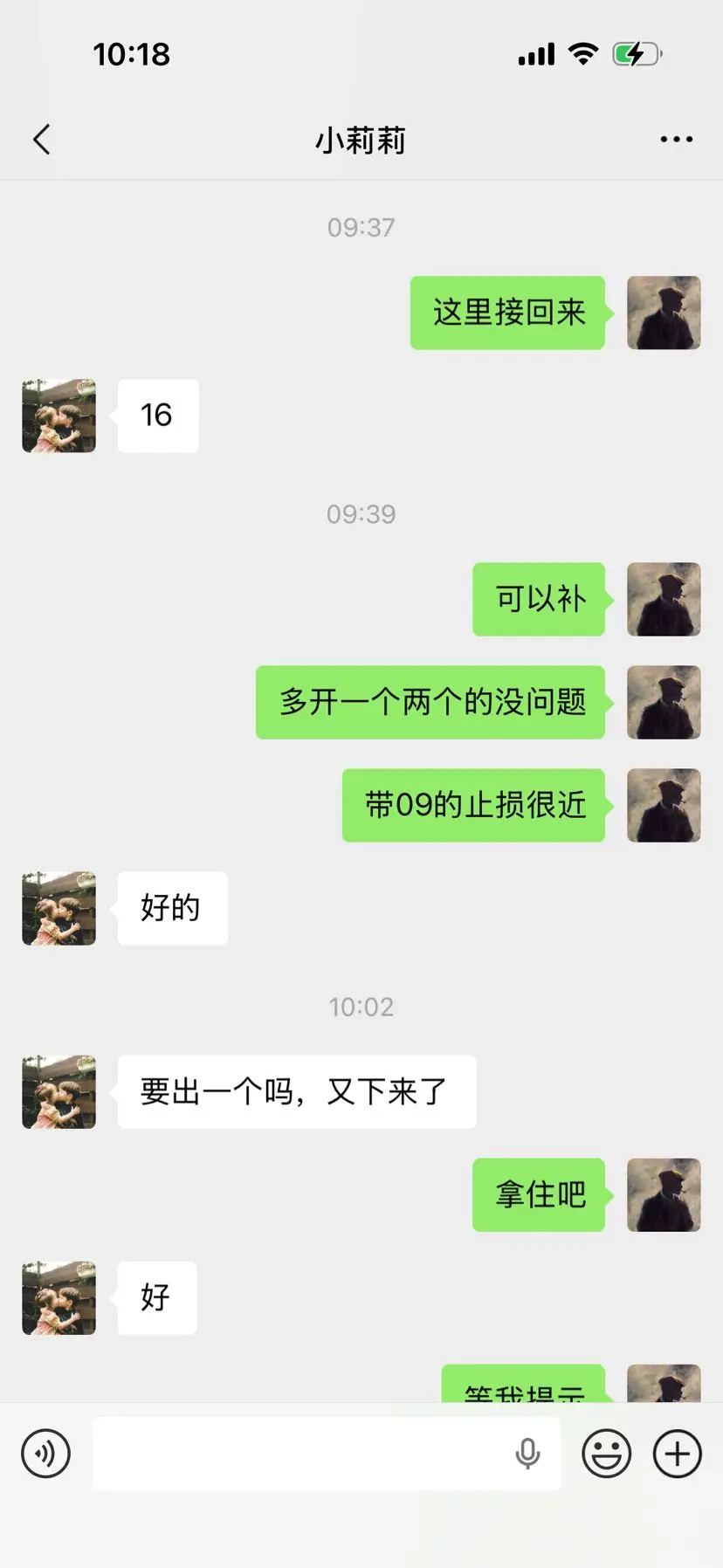This screenshot has height=1568, width=723.
Task: Open the emoji picker icon
Action: click(x=606, y=1453)
